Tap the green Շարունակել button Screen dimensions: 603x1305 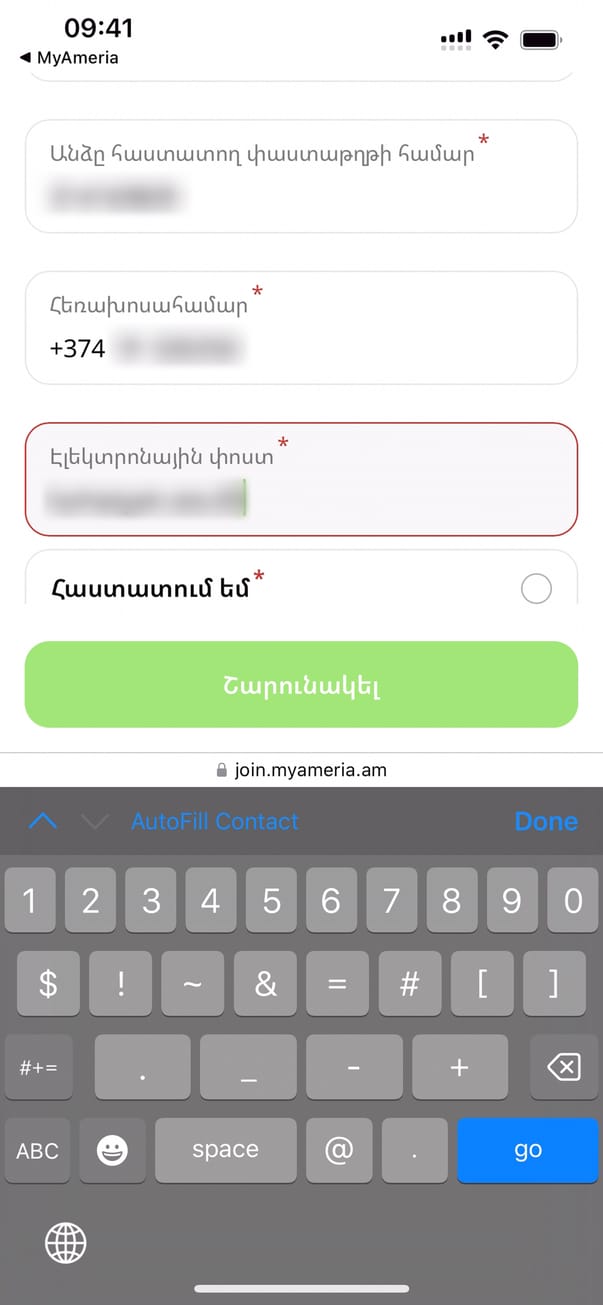(x=301, y=684)
